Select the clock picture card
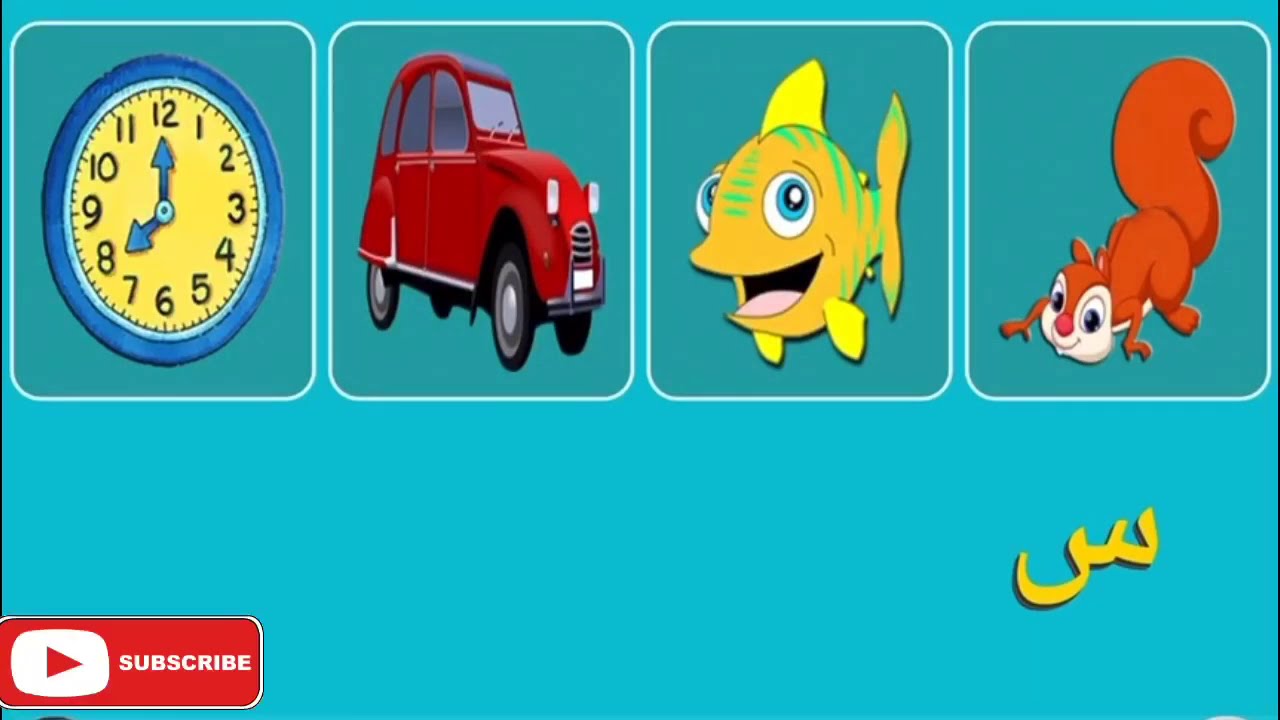Viewport: 1280px width, 720px height. click(163, 211)
